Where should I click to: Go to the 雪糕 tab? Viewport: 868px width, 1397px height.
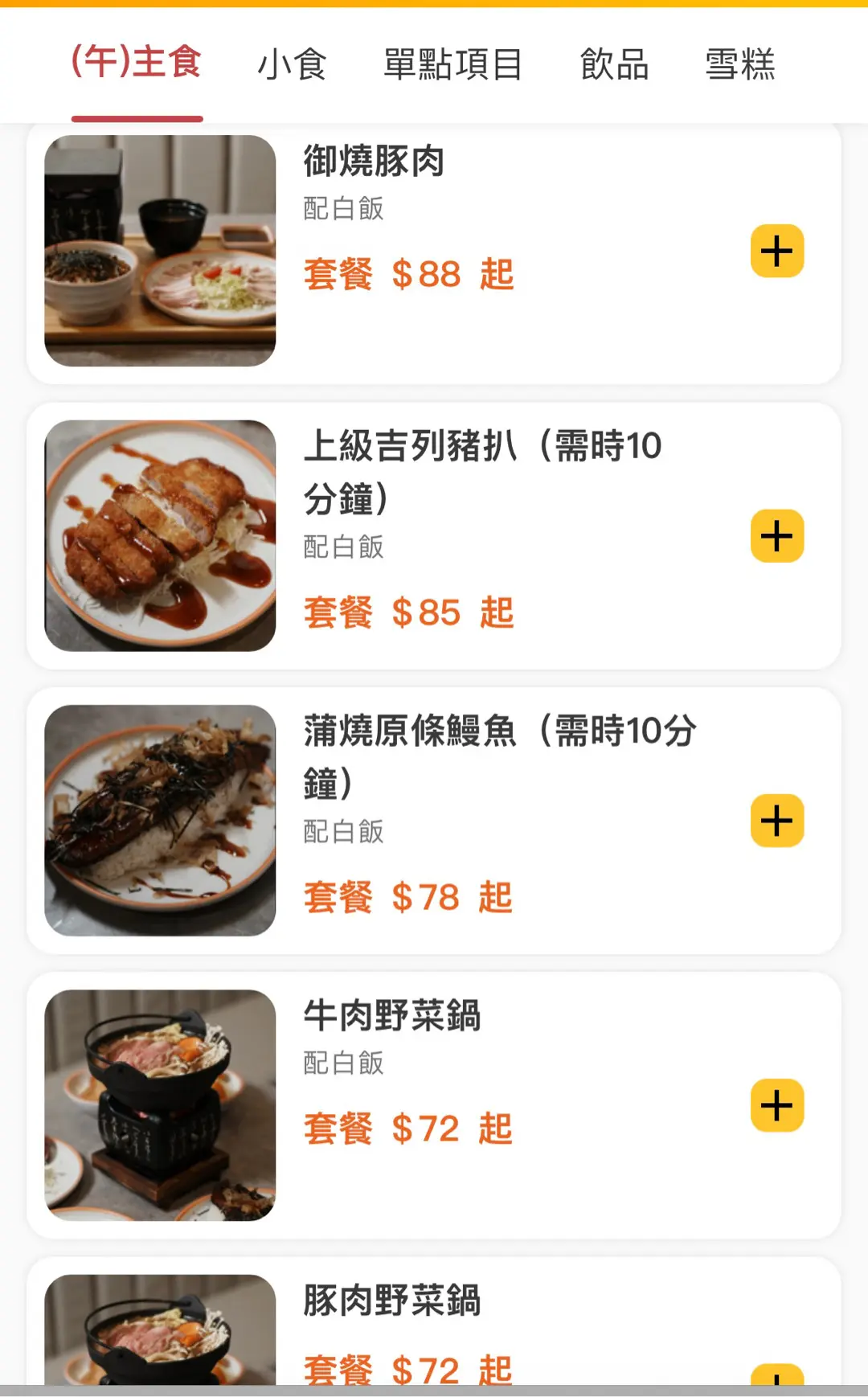(x=740, y=64)
